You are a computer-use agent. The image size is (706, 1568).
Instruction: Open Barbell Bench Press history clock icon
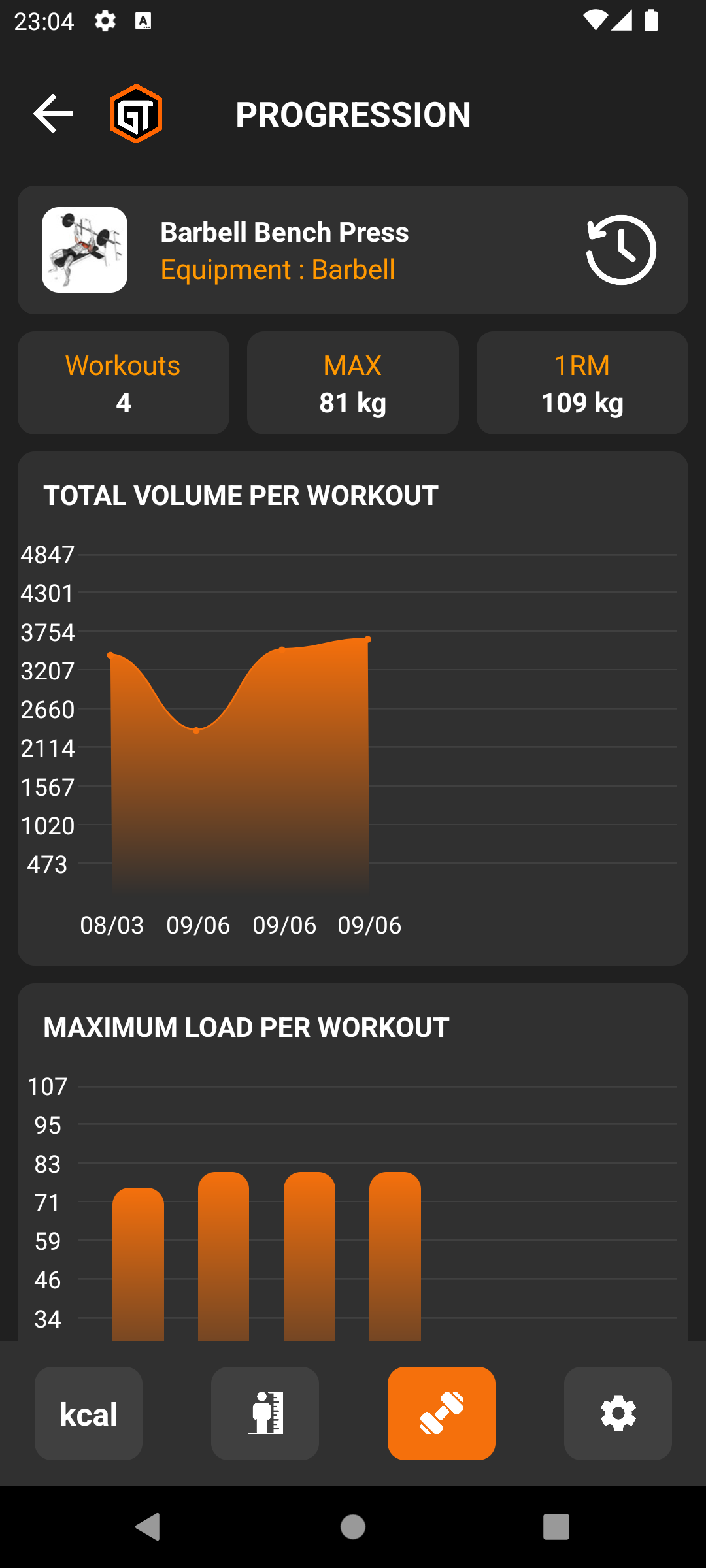point(621,250)
